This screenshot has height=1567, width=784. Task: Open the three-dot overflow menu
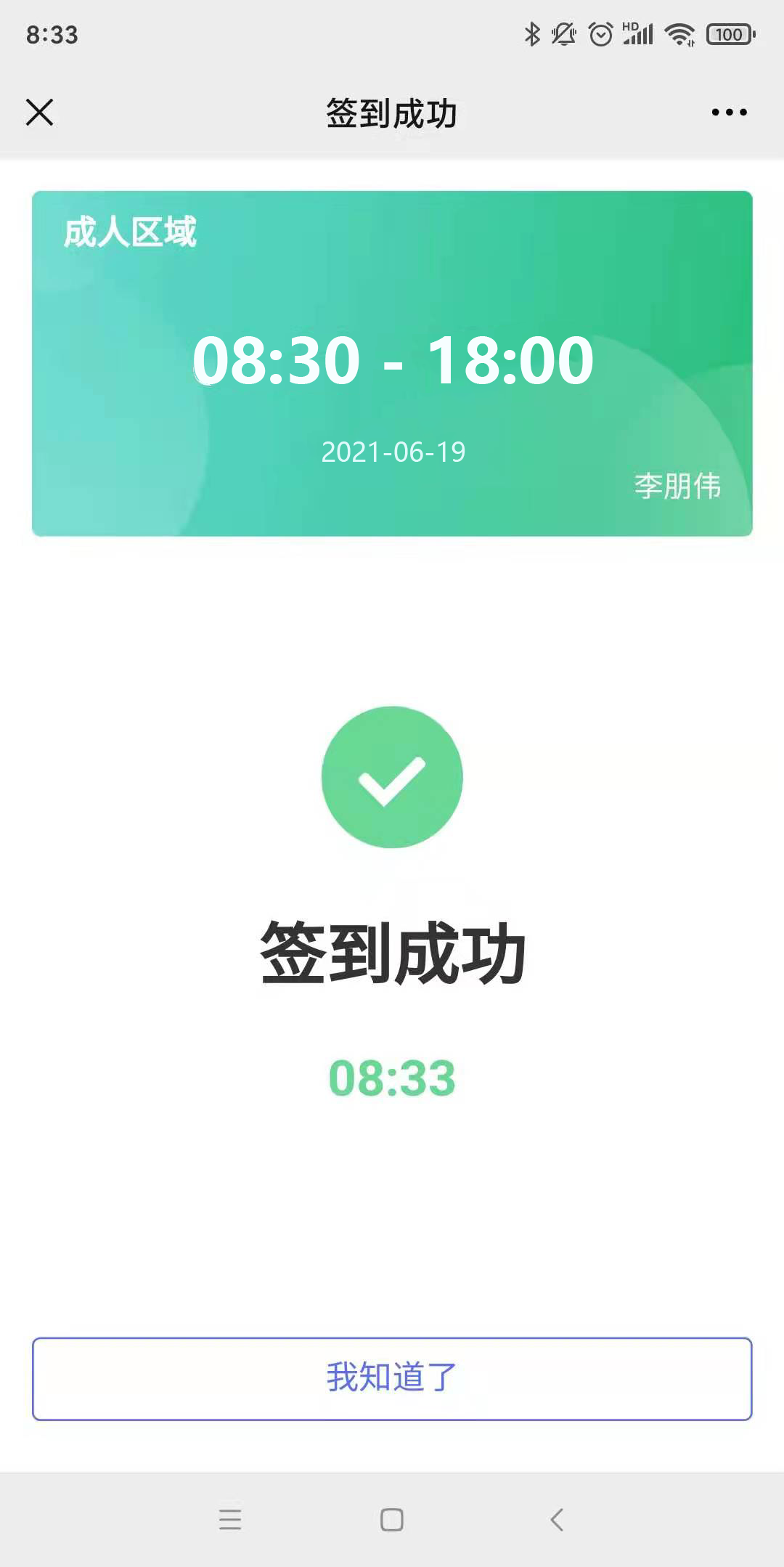pyautogui.click(x=729, y=113)
